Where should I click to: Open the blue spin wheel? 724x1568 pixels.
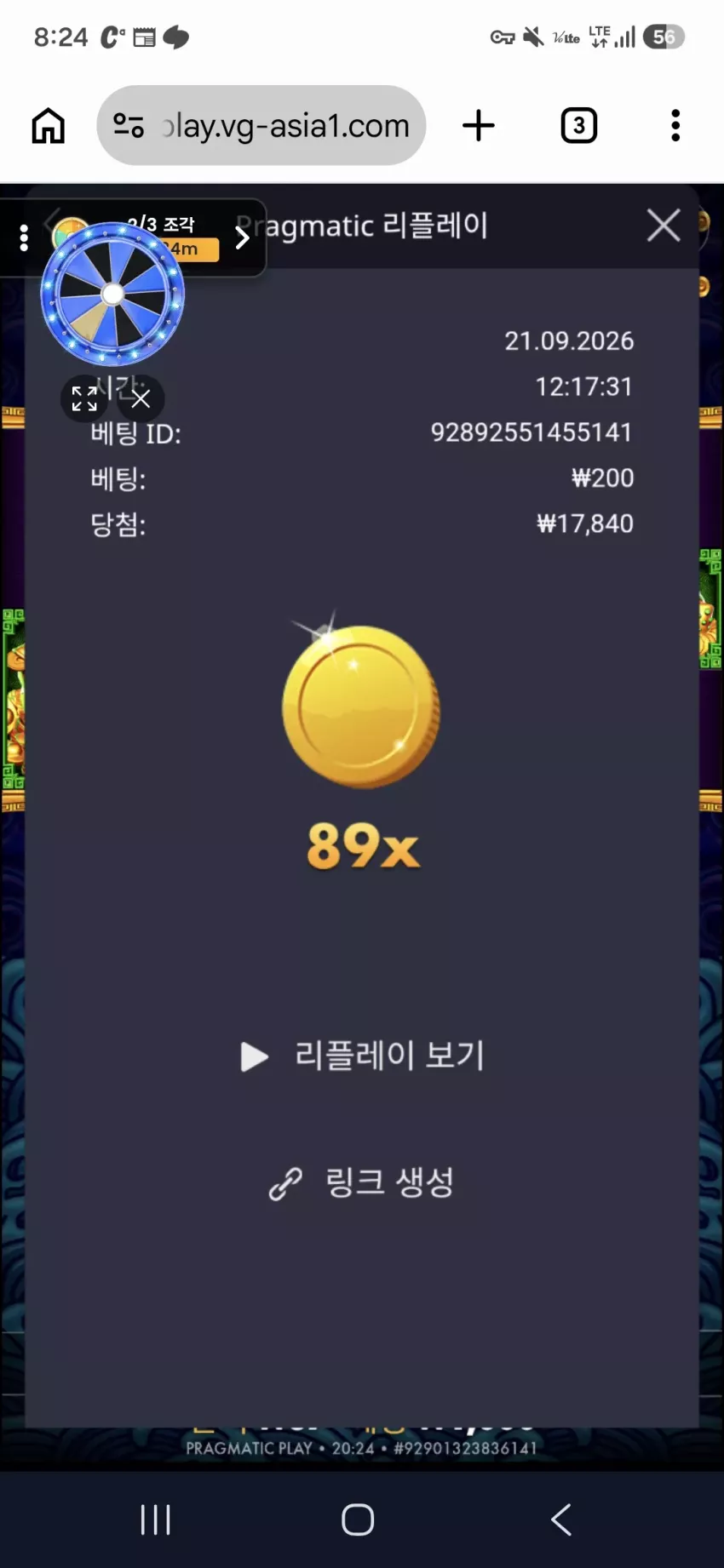[x=112, y=294]
